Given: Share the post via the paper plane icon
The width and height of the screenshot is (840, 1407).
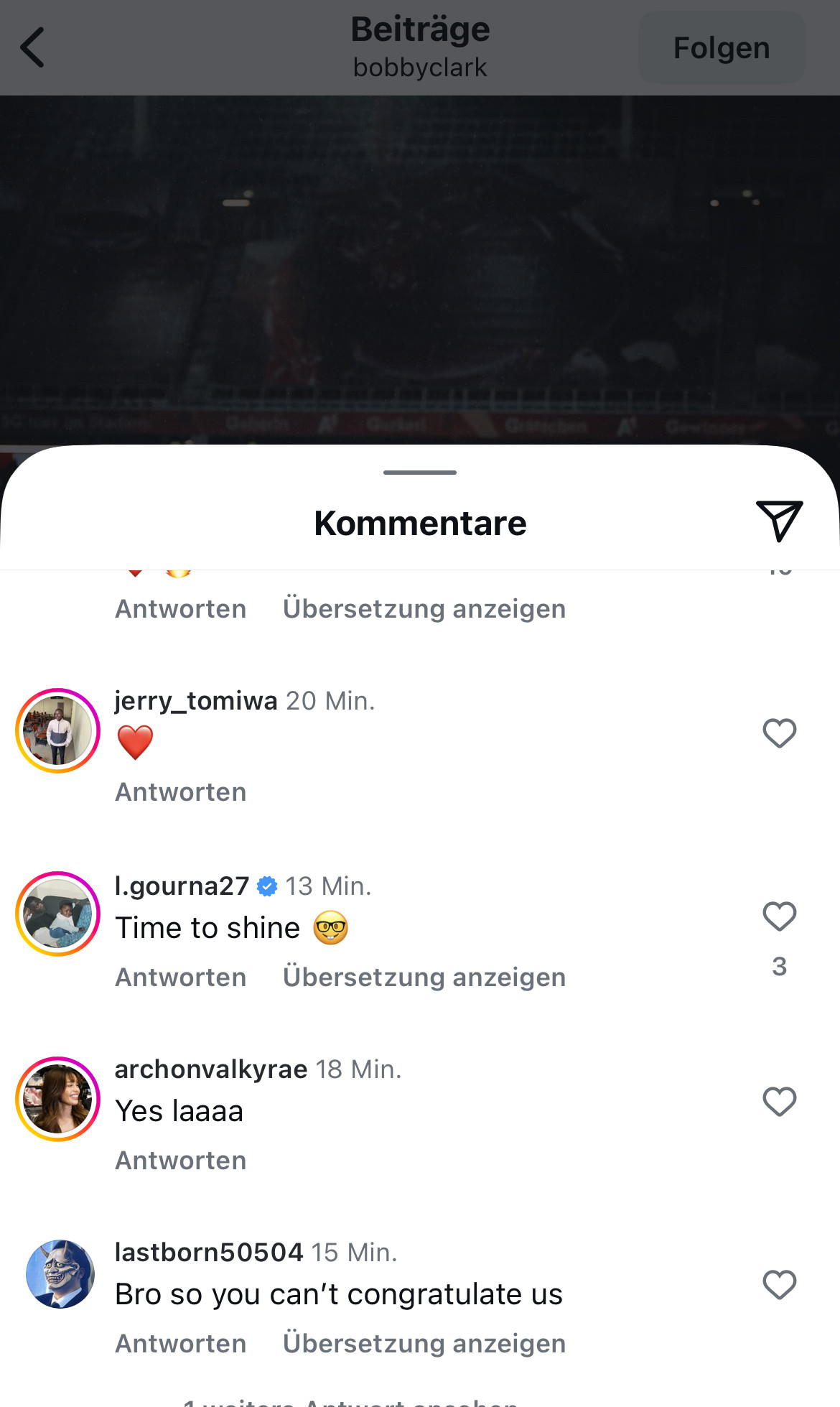Looking at the screenshot, I should [x=779, y=521].
